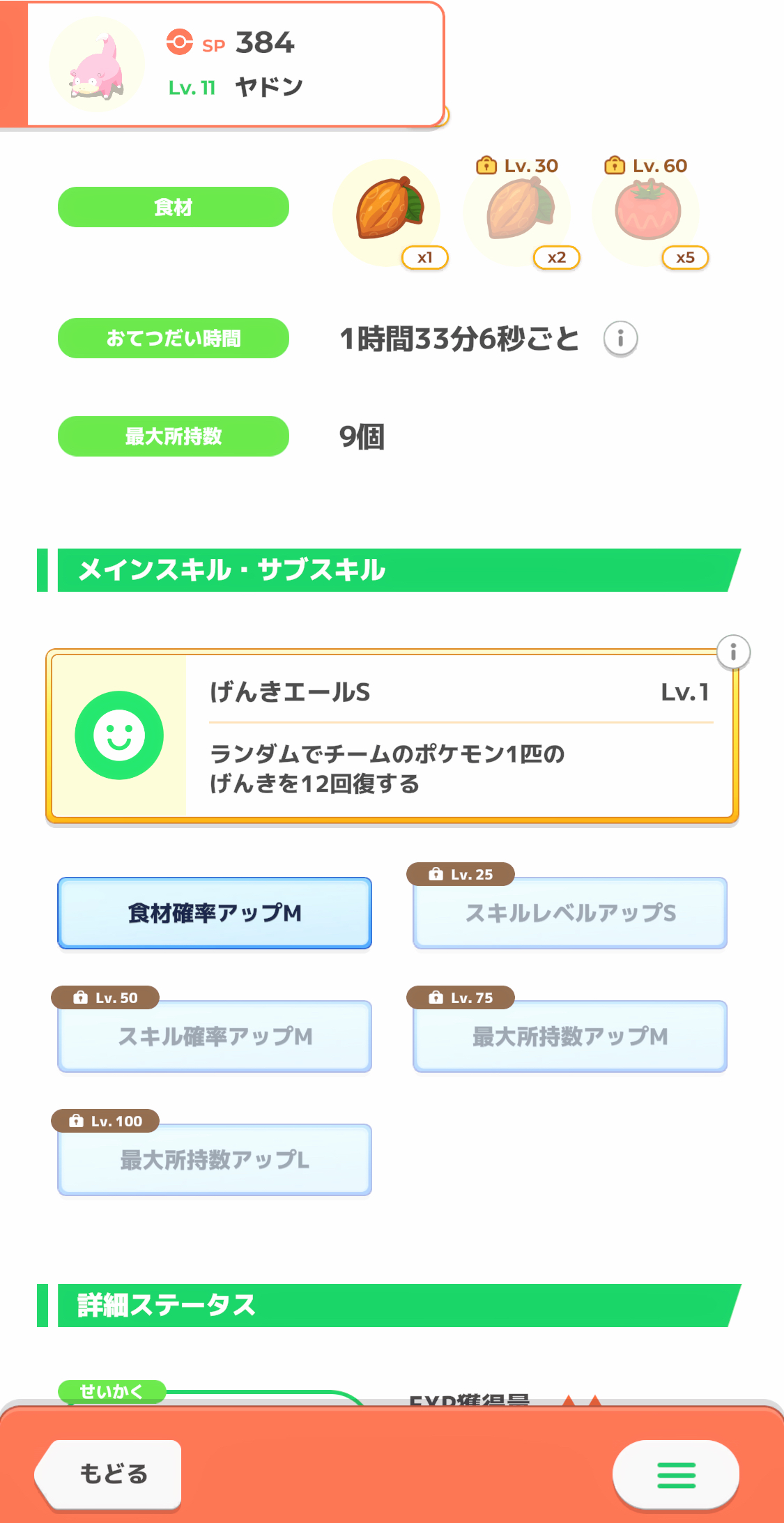Select locked スキルレベルアップS sub skill

(570, 913)
